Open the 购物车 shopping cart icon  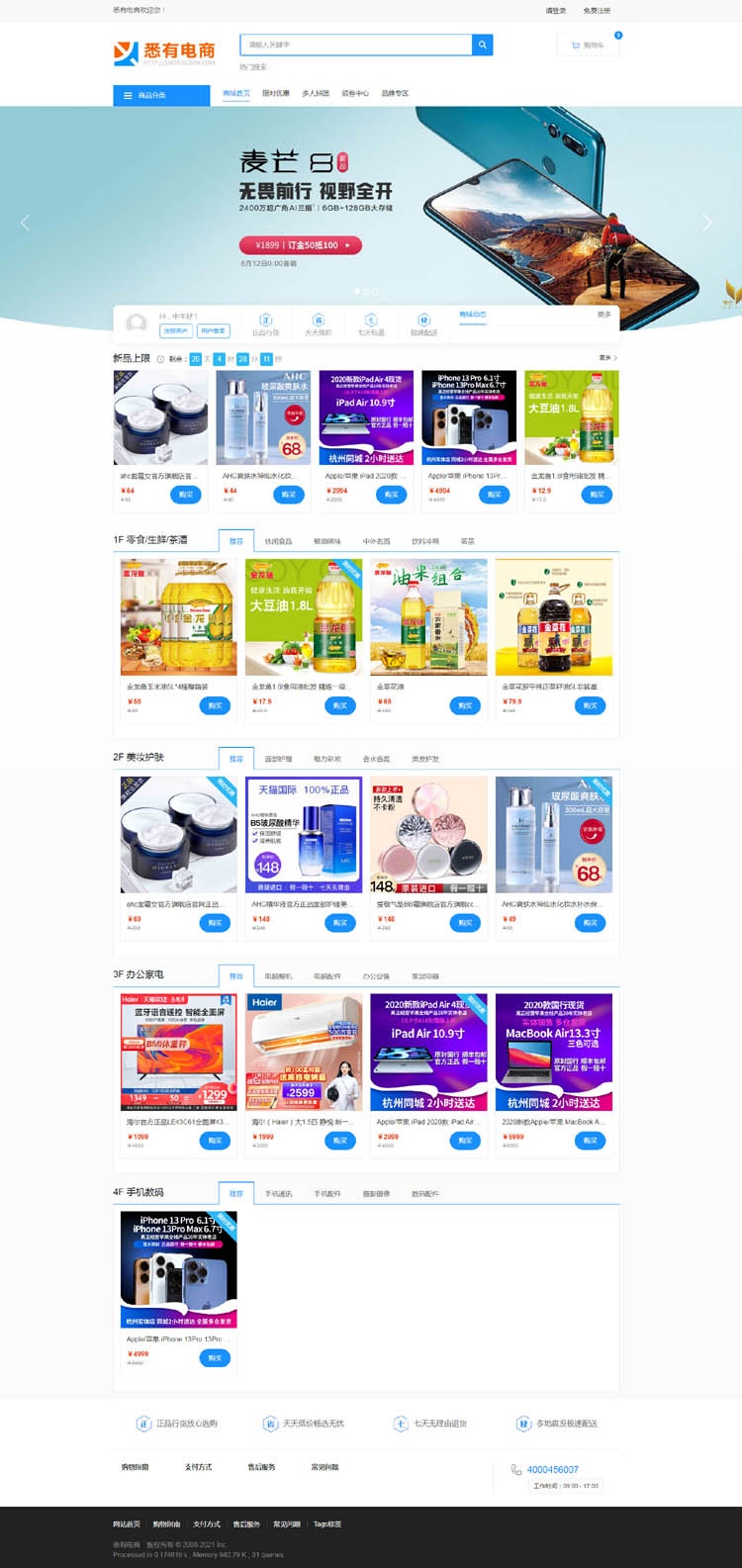coord(574,45)
